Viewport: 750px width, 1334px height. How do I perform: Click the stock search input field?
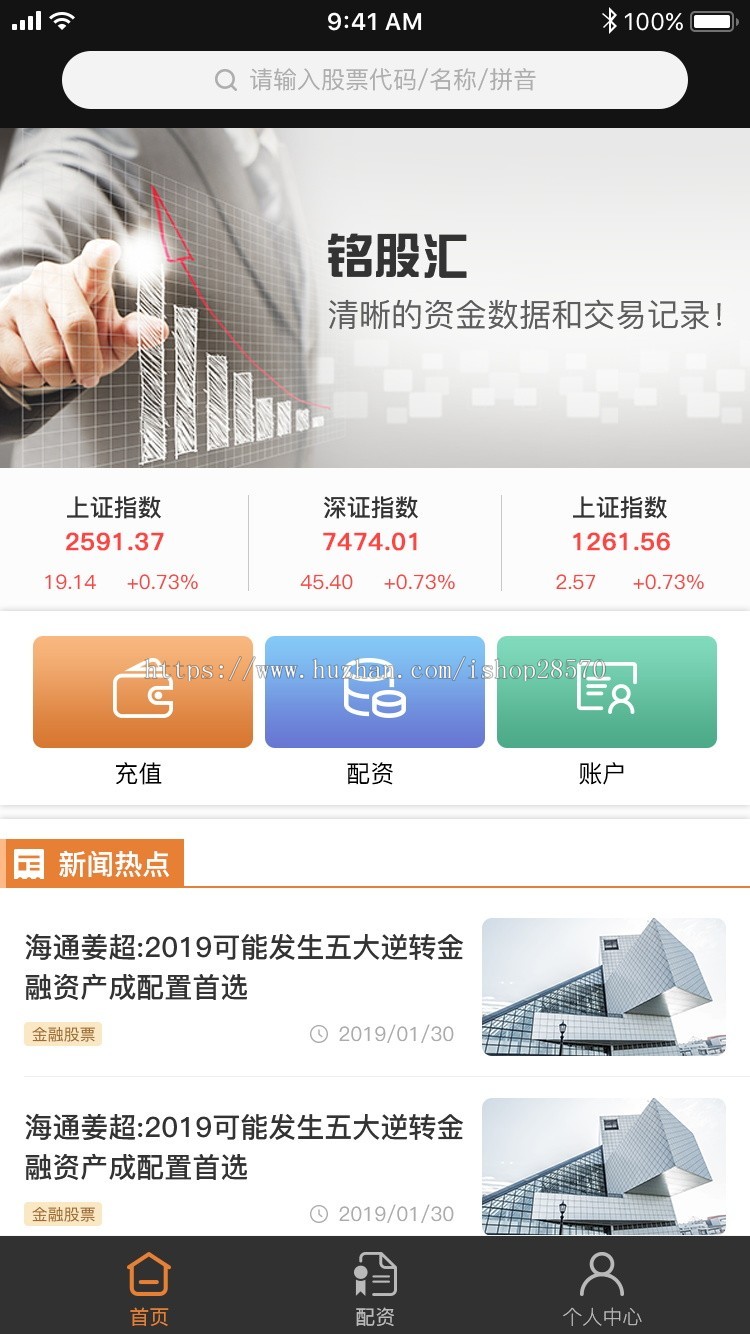(374, 79)
